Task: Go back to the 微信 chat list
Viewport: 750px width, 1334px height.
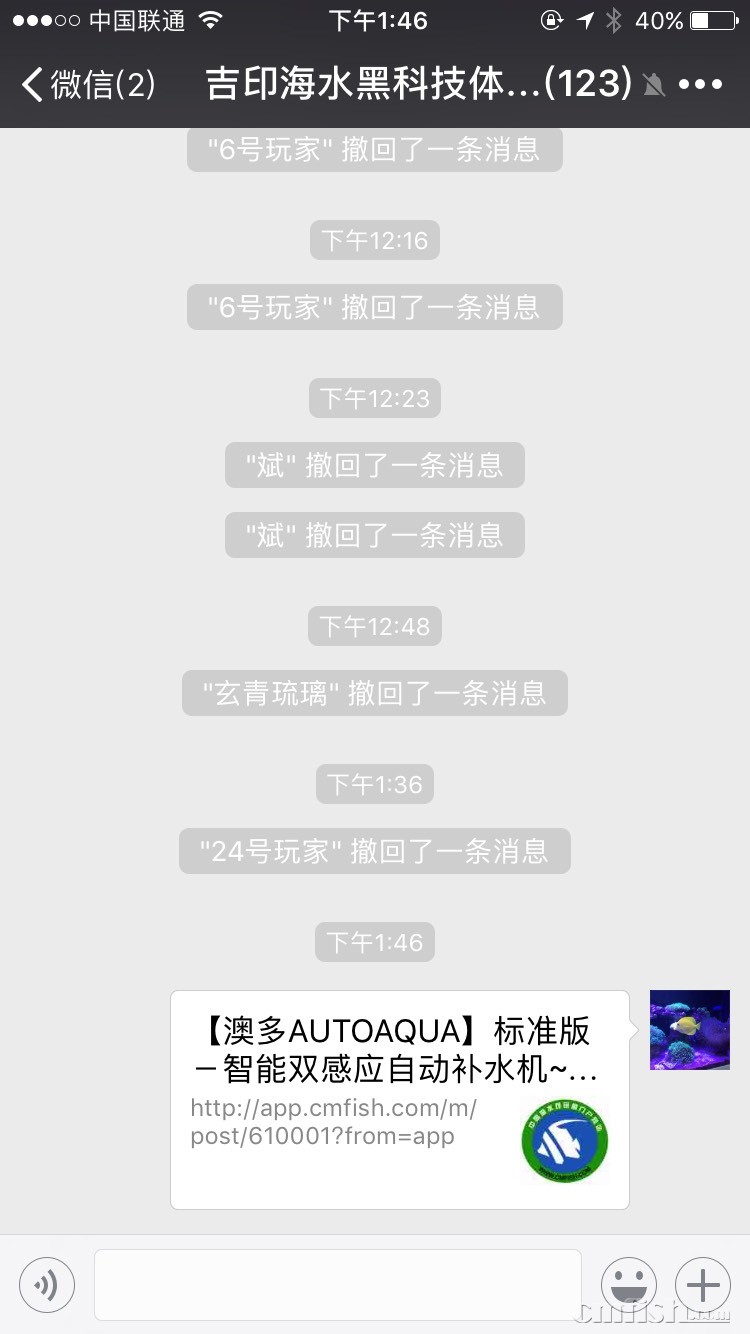Action: pyautogui.click(x=88, y=84)
